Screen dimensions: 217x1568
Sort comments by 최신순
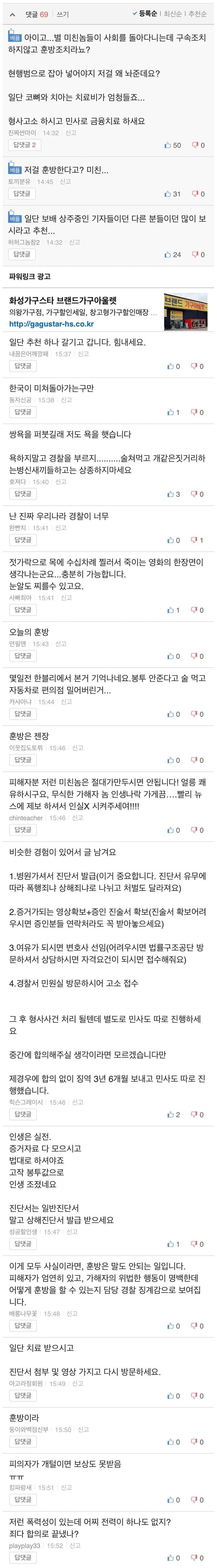click(x=173, y=13)
